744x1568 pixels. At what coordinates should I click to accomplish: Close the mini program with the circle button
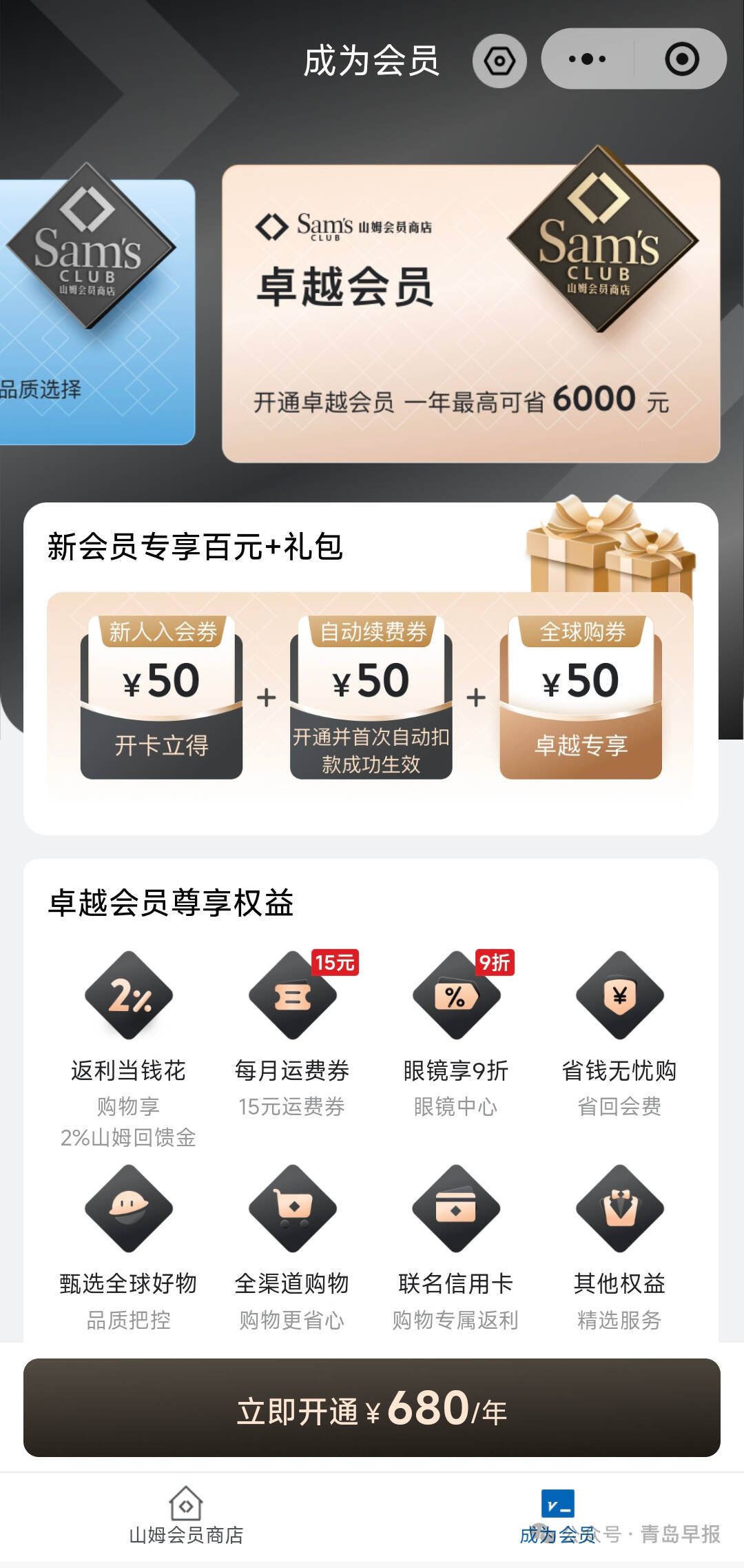coord(682,59)
